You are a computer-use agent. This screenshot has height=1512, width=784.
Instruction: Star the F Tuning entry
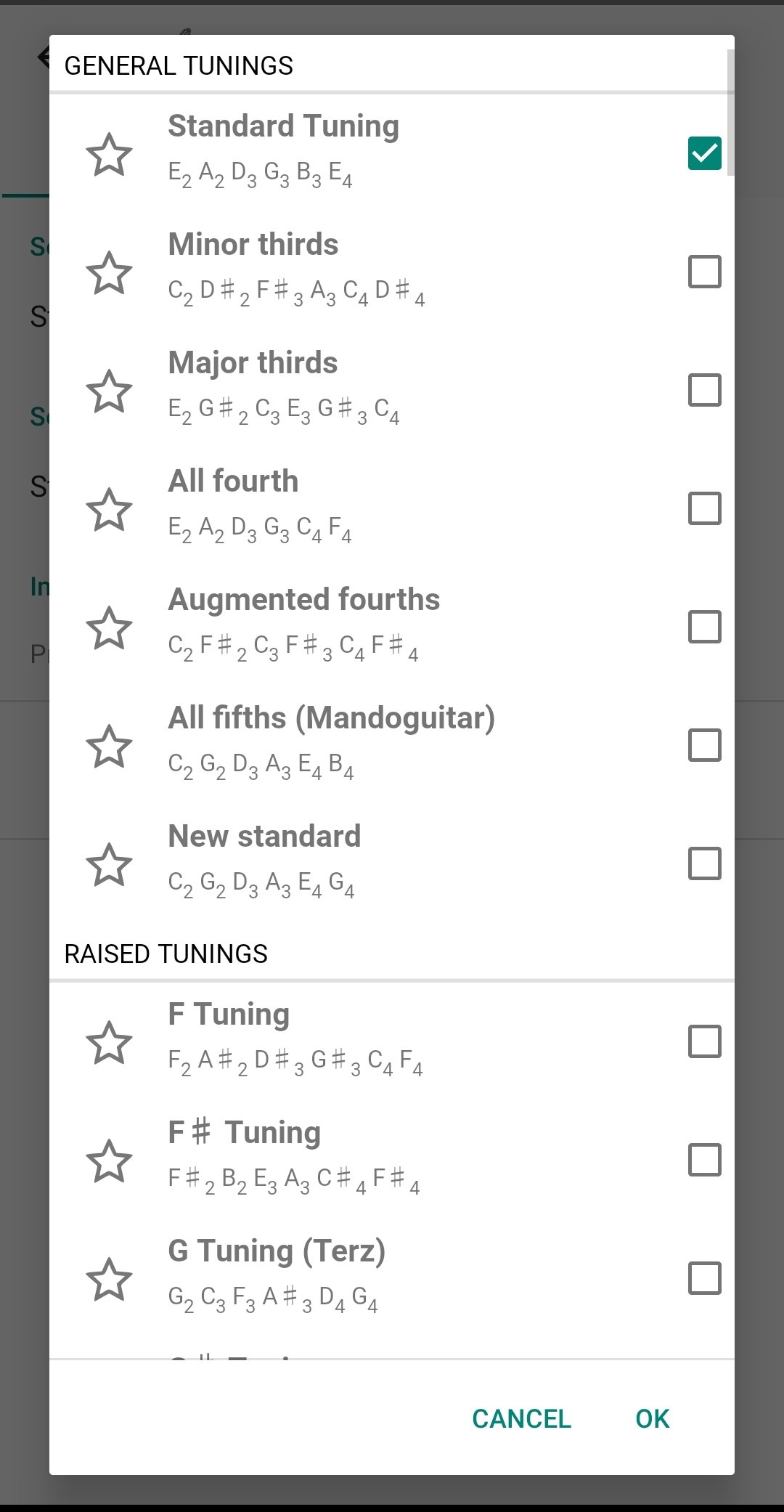110,1041
